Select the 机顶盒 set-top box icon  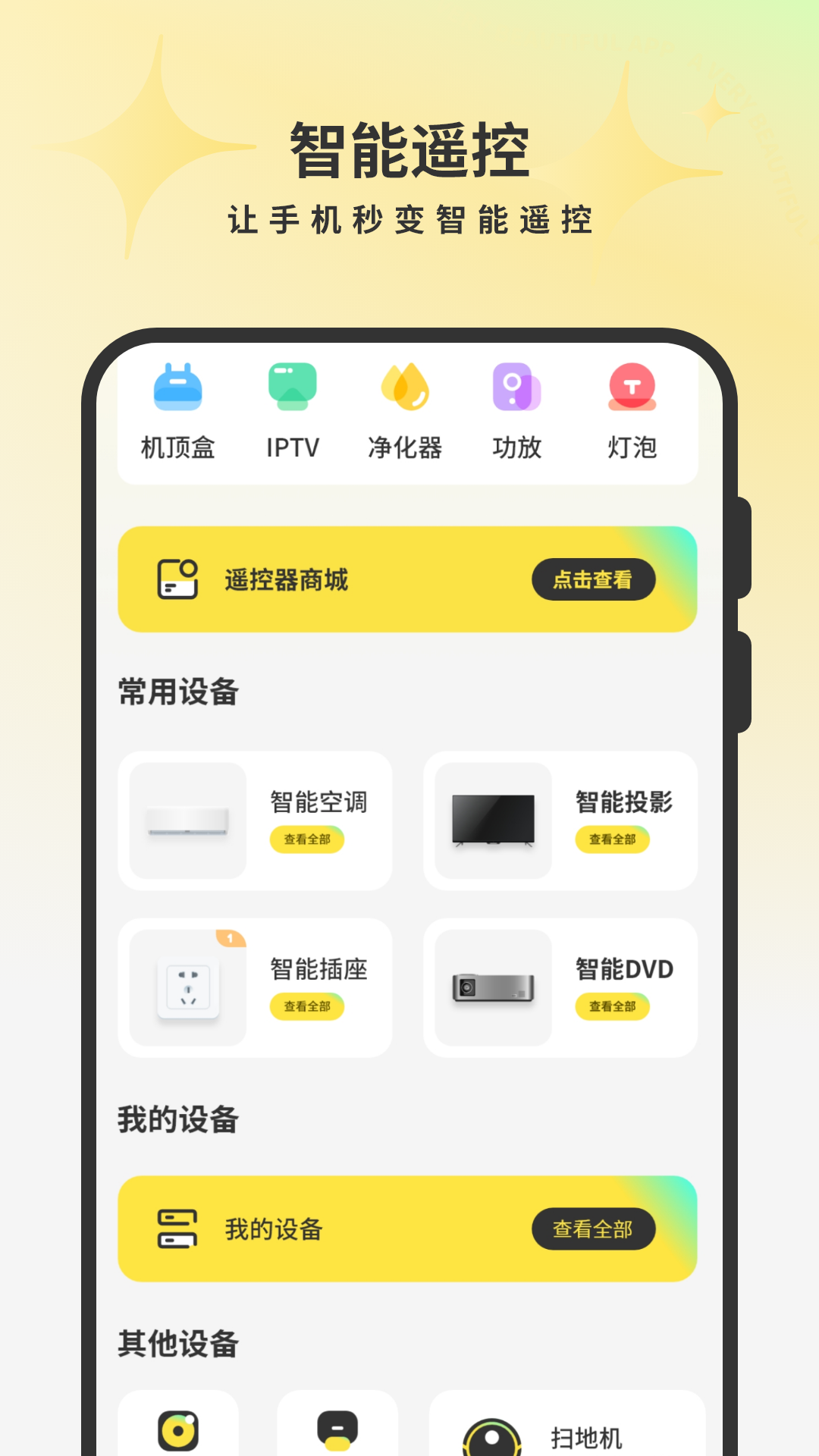tap(179, 387)
